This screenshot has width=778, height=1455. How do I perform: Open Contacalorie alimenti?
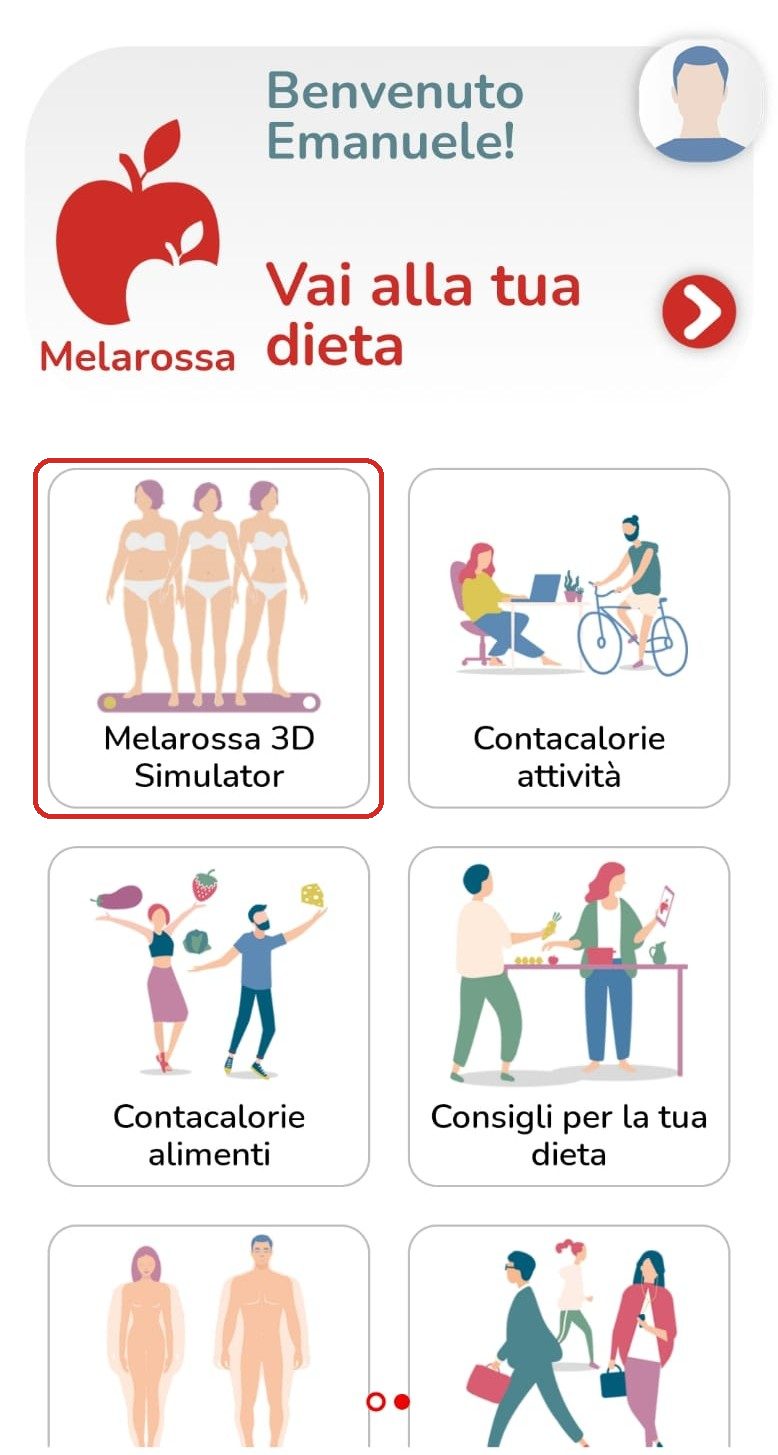pyautogui.click(x=209, y=1016)
